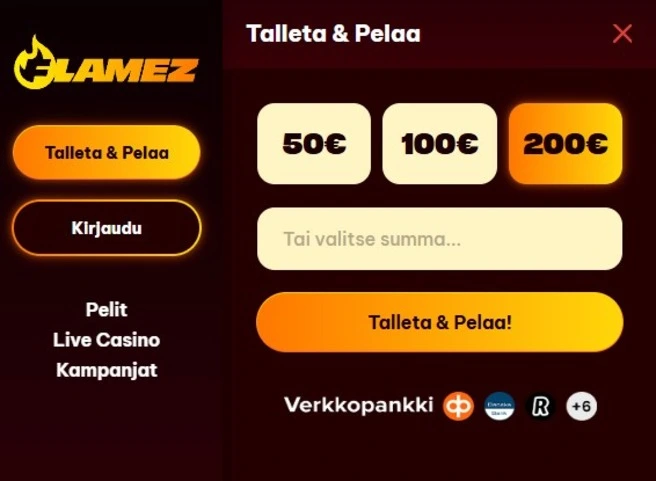This screenshot has width=656, height=481.
Task: Close the Talleta & Pelaa dialog
Action: [x=622, y=34]
